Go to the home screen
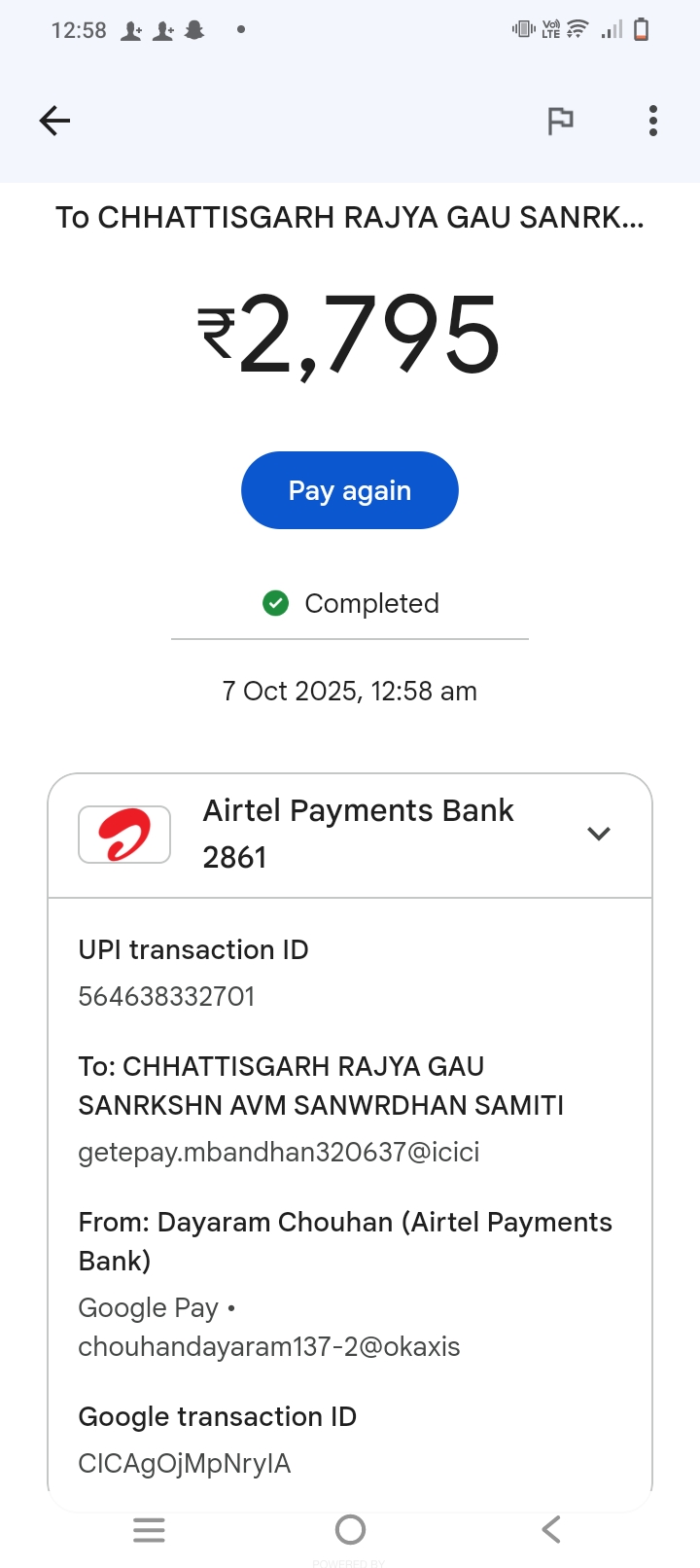Screen dimensions: 700x1568 point(350,1530)
